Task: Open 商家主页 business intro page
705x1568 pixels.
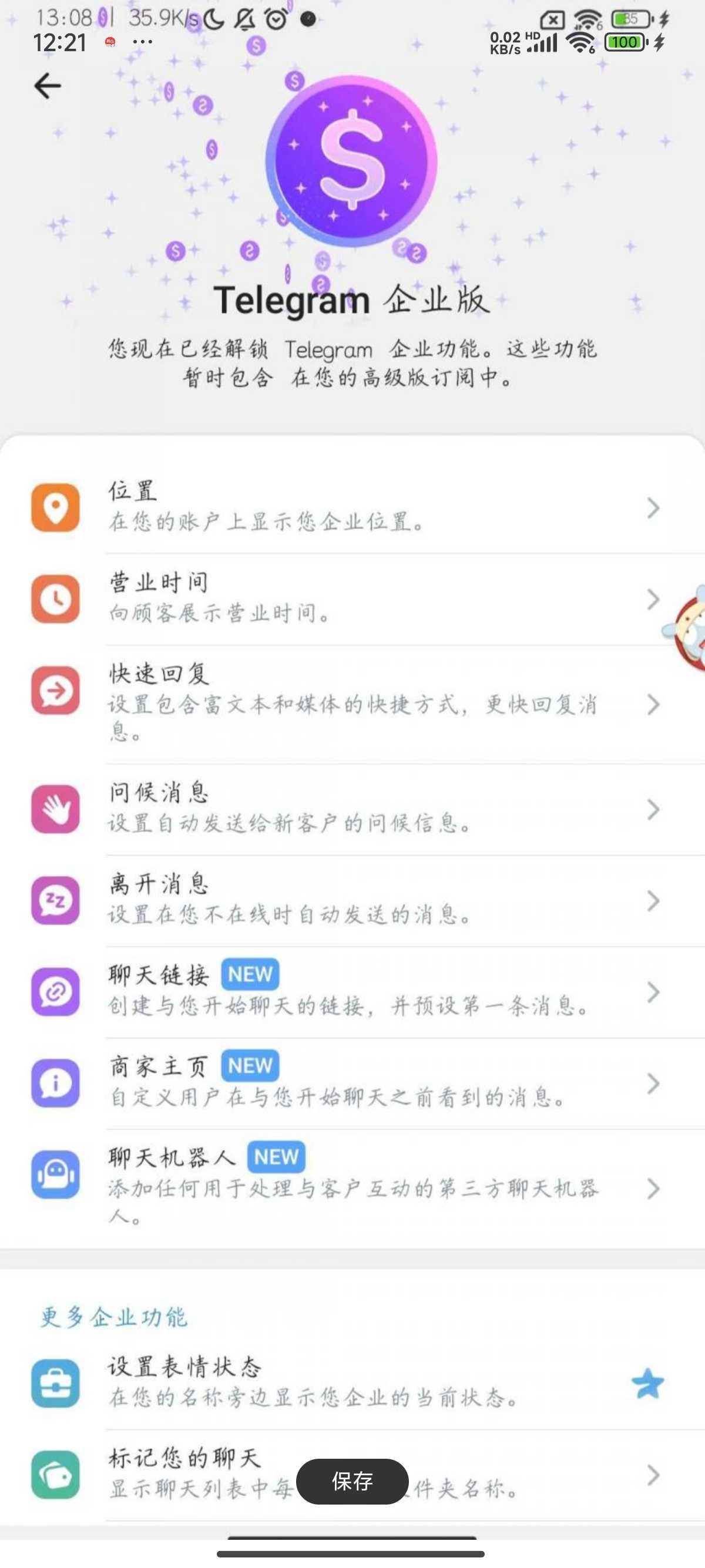Action: click(x=352, y=1082)
